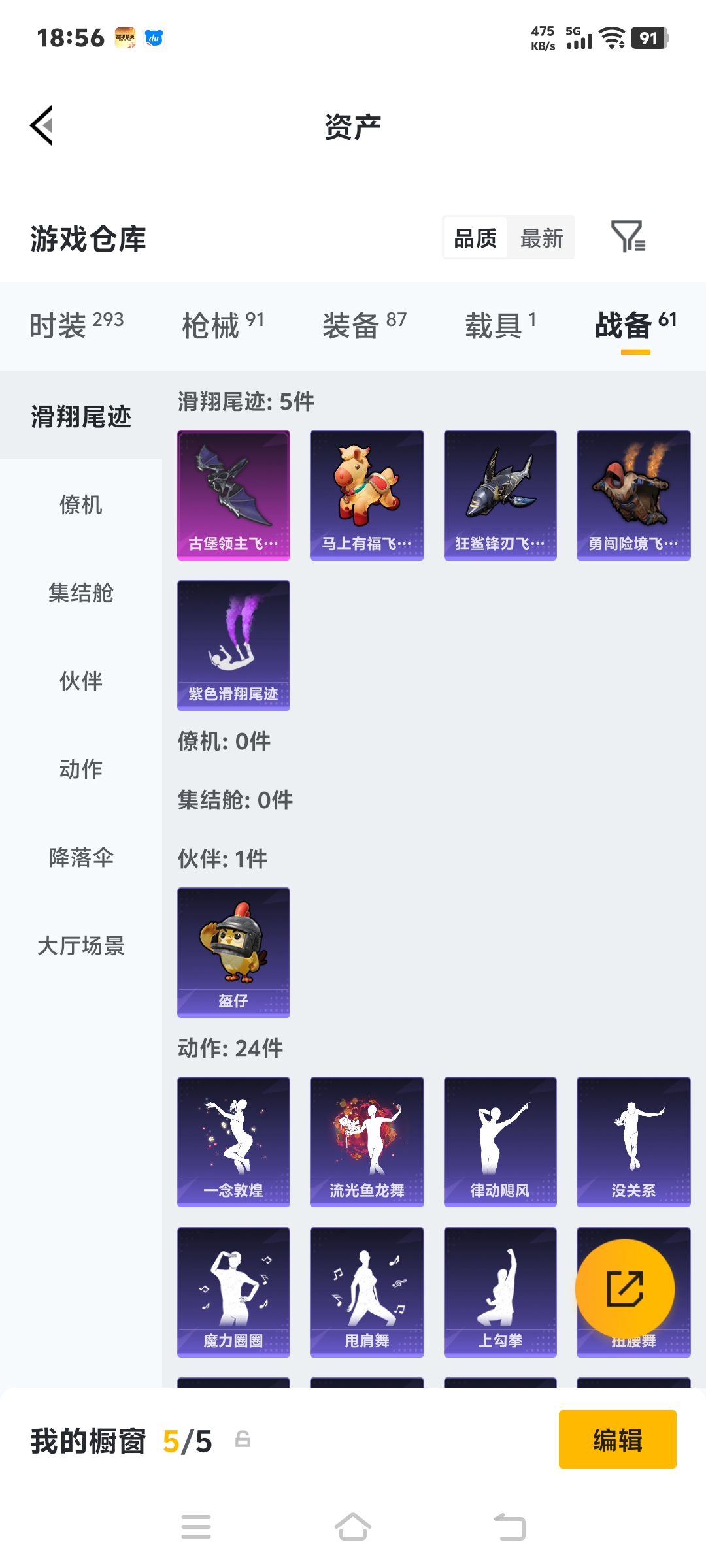
Task: Tap the back arrow to leave 资产 page
Action: click(41, 125)
